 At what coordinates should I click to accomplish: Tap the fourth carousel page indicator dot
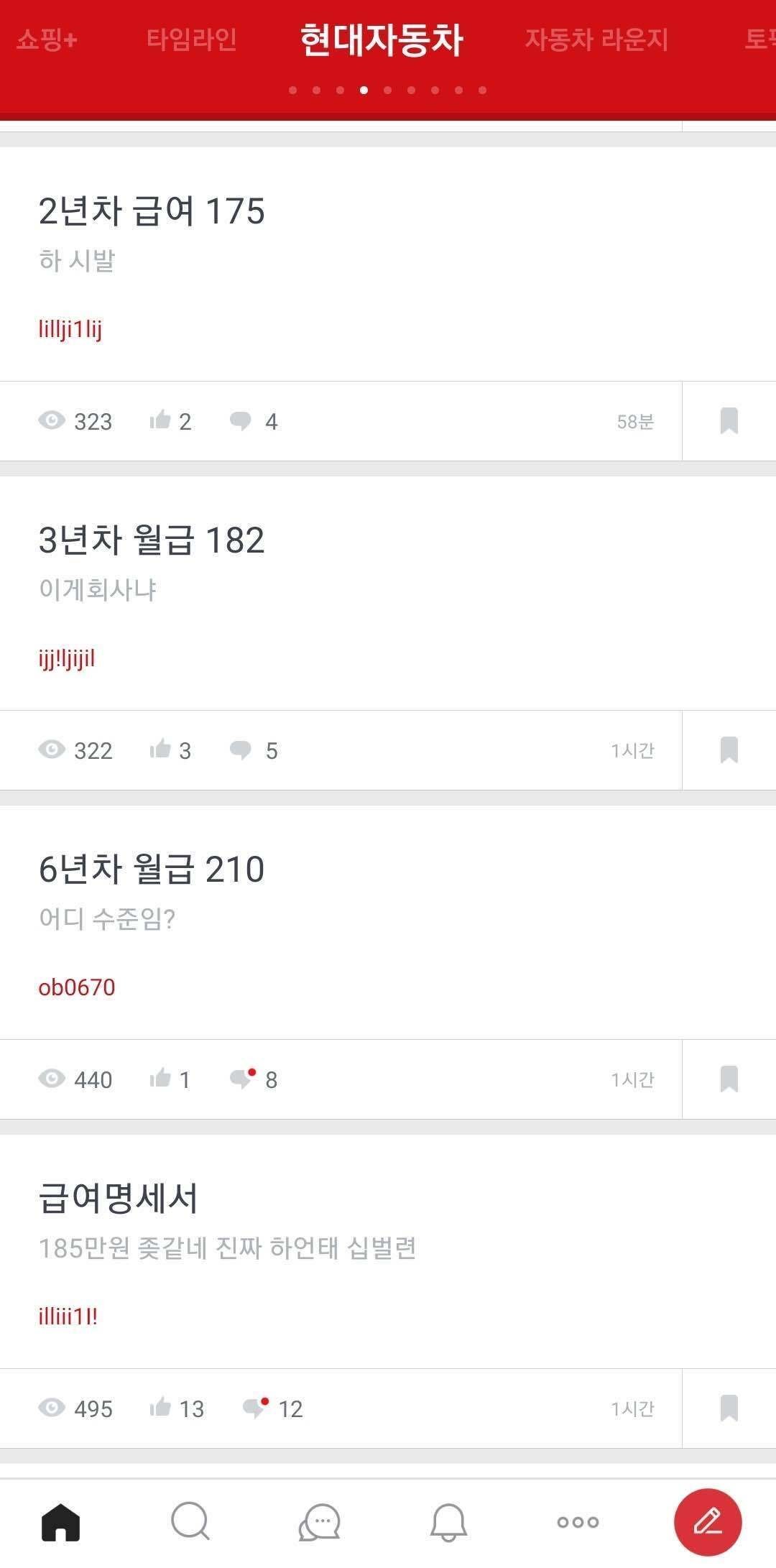pos(364,91)
